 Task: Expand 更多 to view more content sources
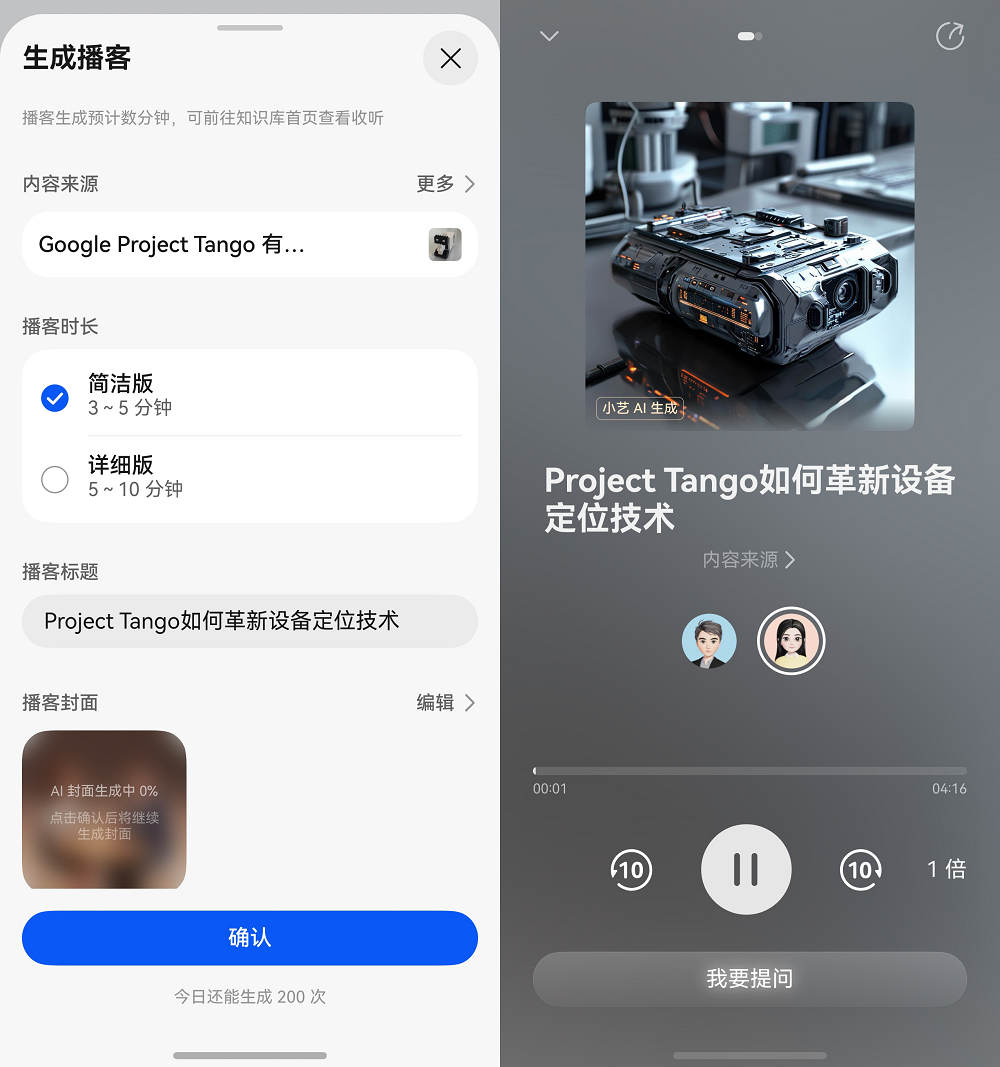tap(447, 184)
